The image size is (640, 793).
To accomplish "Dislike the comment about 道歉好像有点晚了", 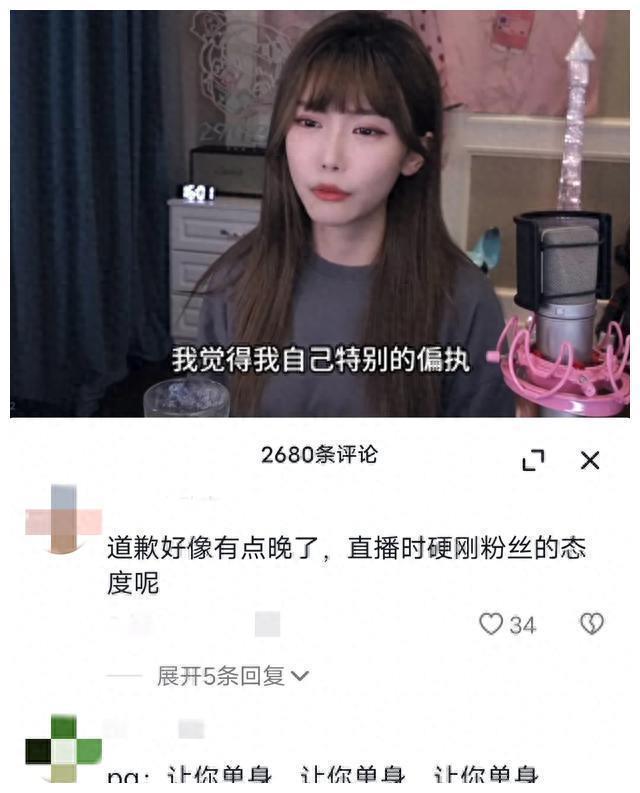I will click(x=591, y=625).
